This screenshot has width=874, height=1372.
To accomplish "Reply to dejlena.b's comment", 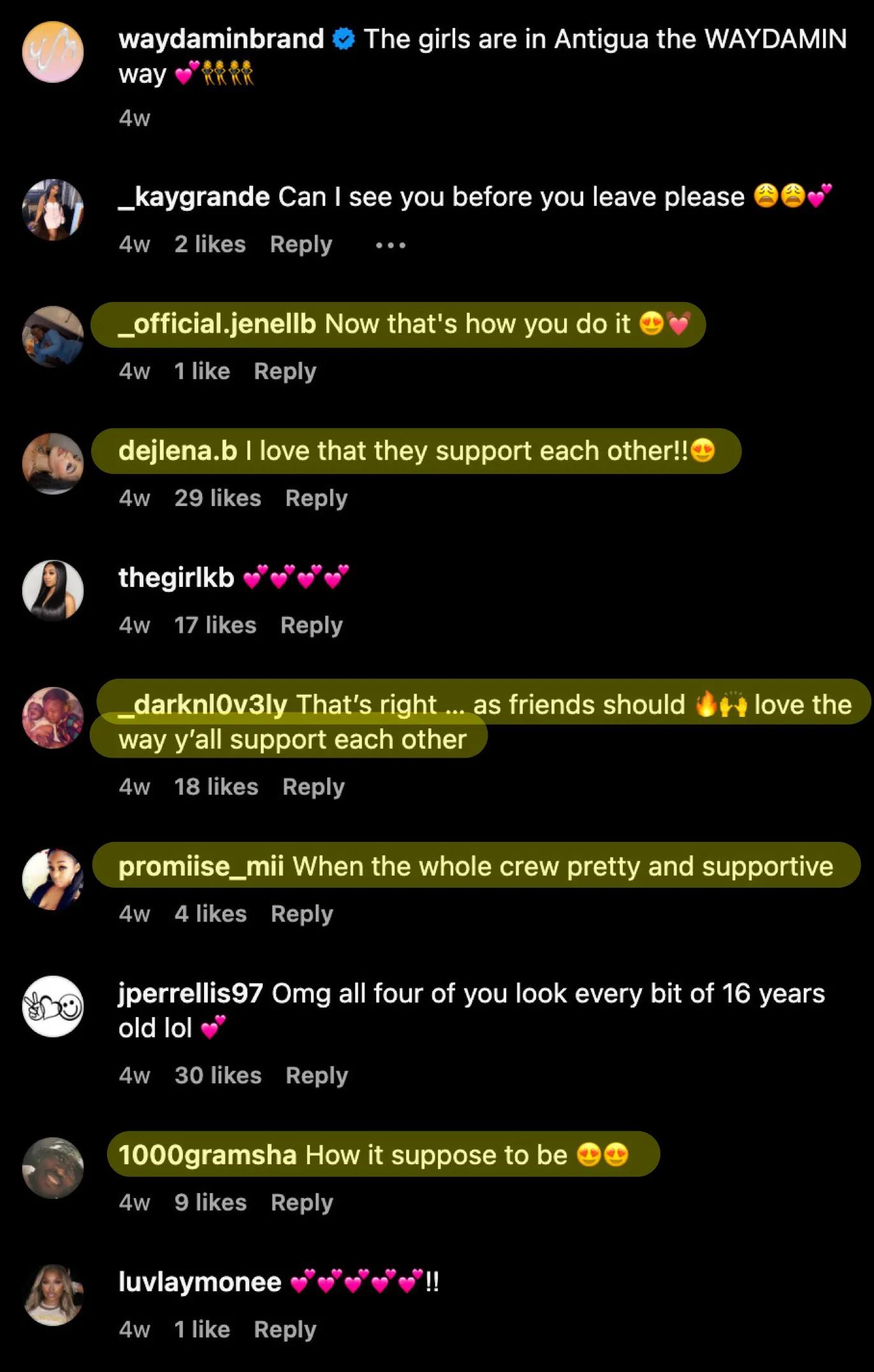I will pyautogui.click(x=316, y=498).
